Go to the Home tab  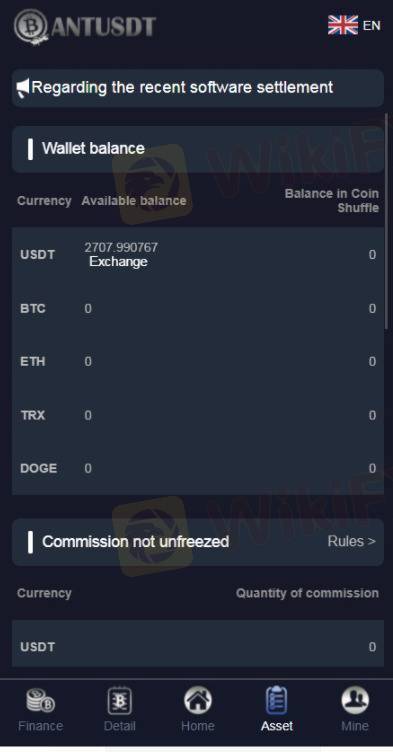pyautogui.click(x=198, y=710)
